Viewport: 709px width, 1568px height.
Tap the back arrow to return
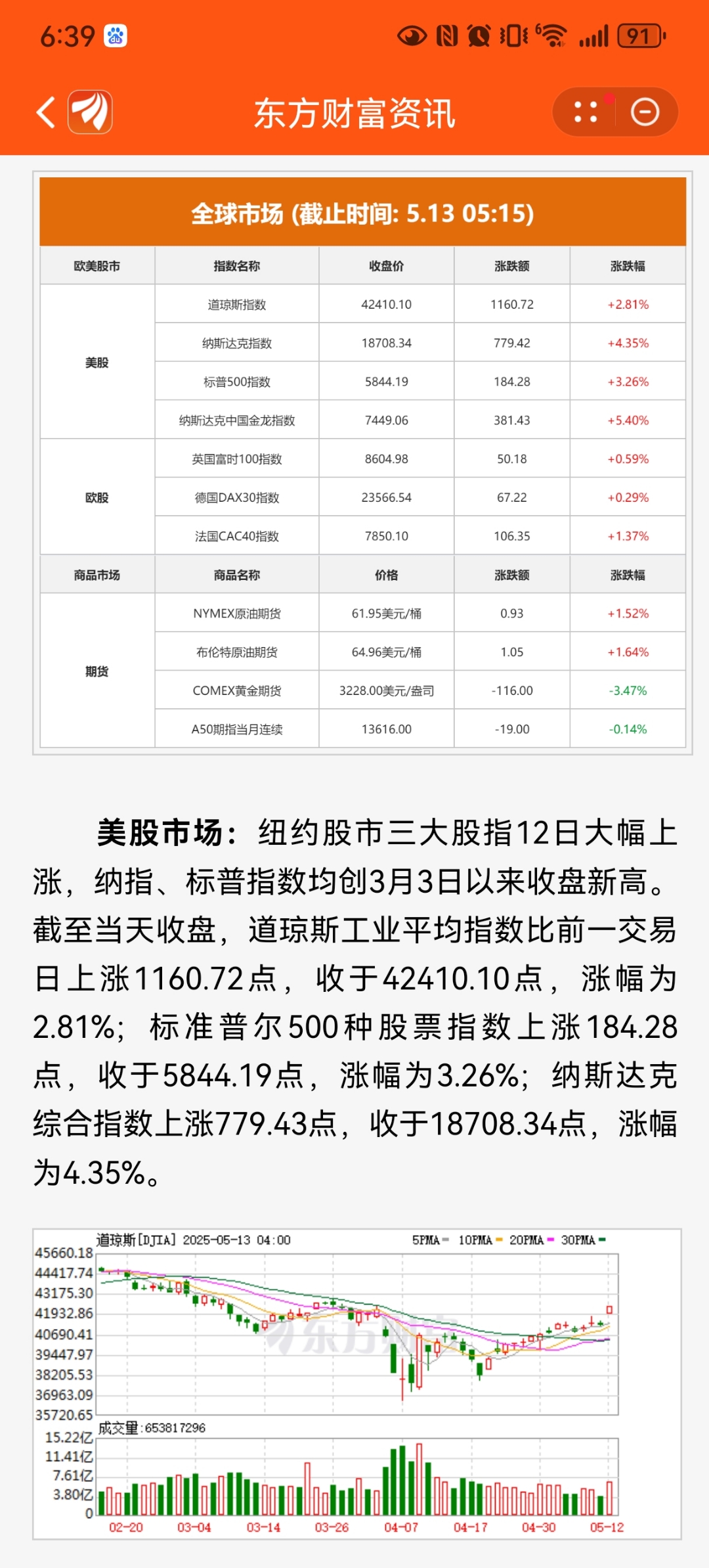pyautogui.click(x=45, y=112)
